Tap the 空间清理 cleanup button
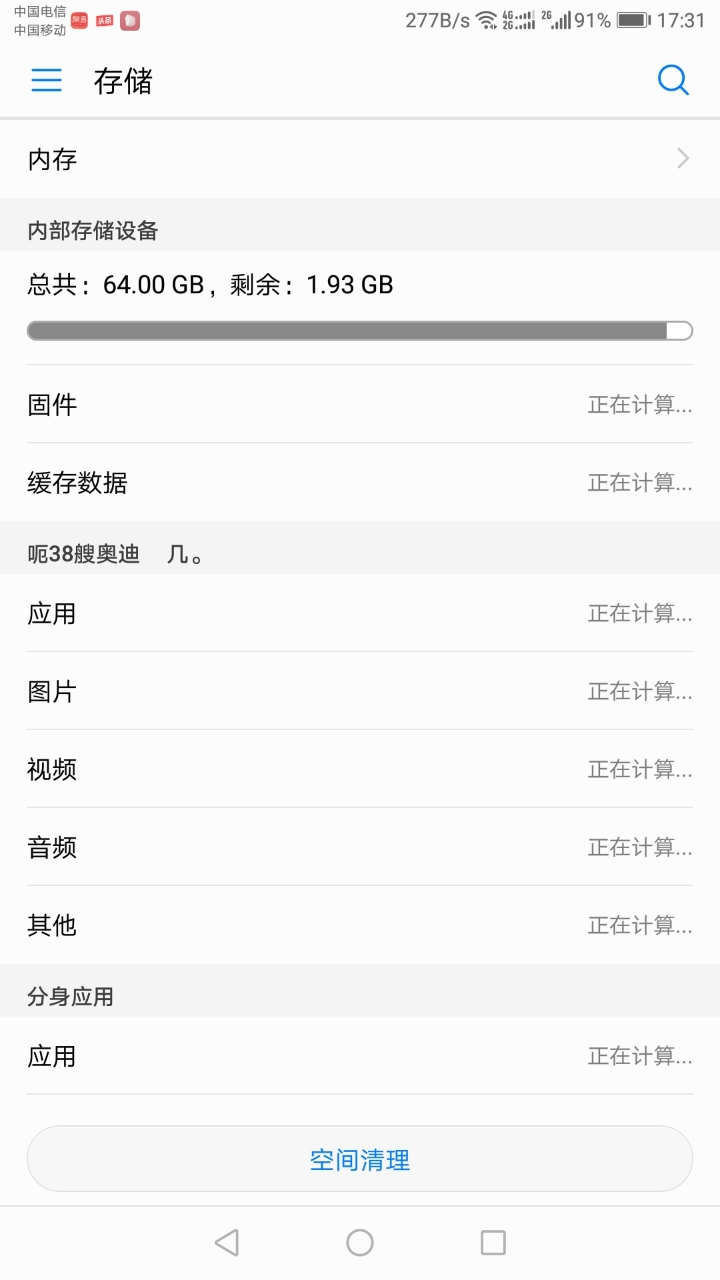 [360, 1160]
